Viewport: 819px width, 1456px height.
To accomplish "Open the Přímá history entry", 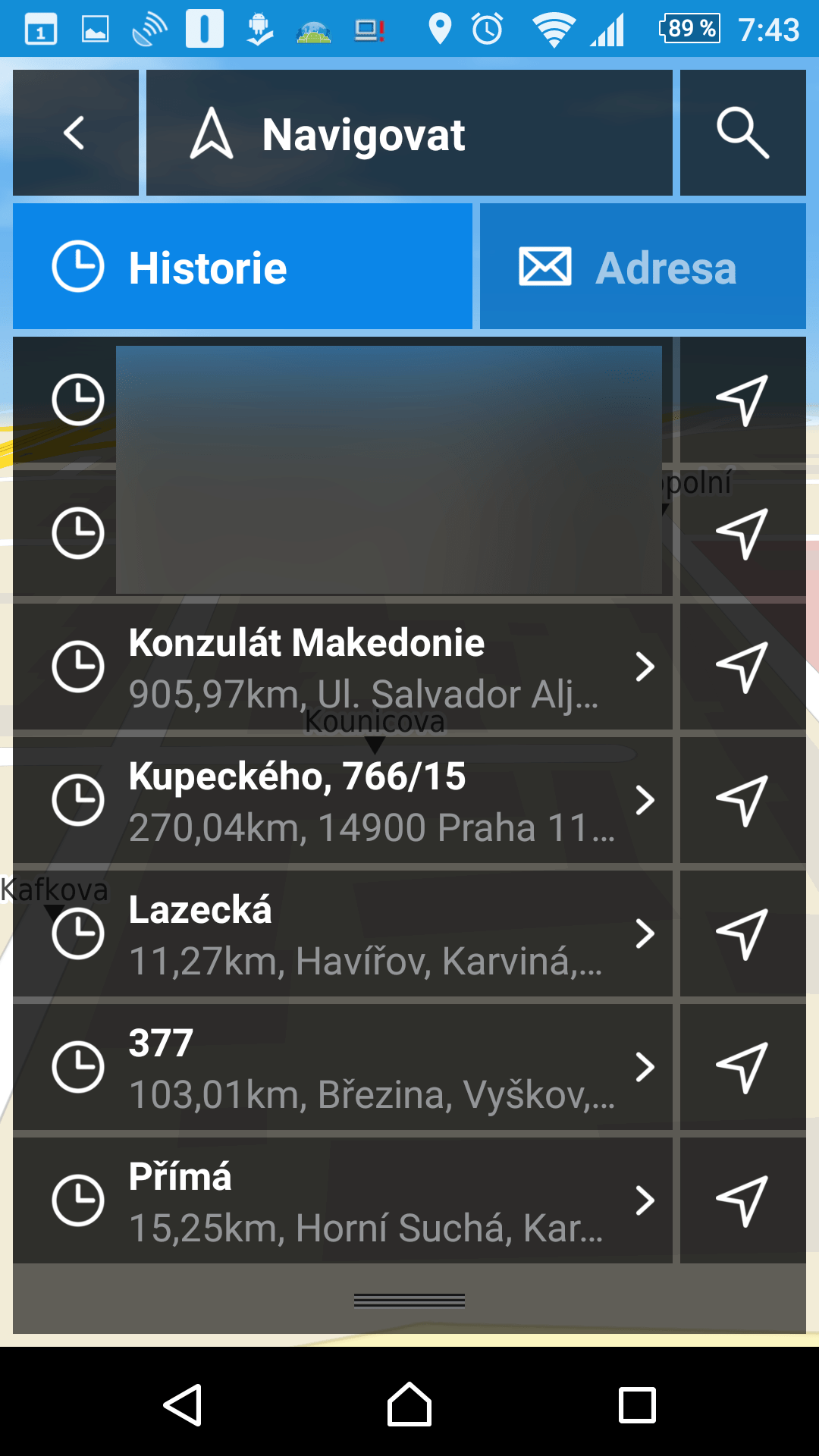I will [x=343, y=1200].
